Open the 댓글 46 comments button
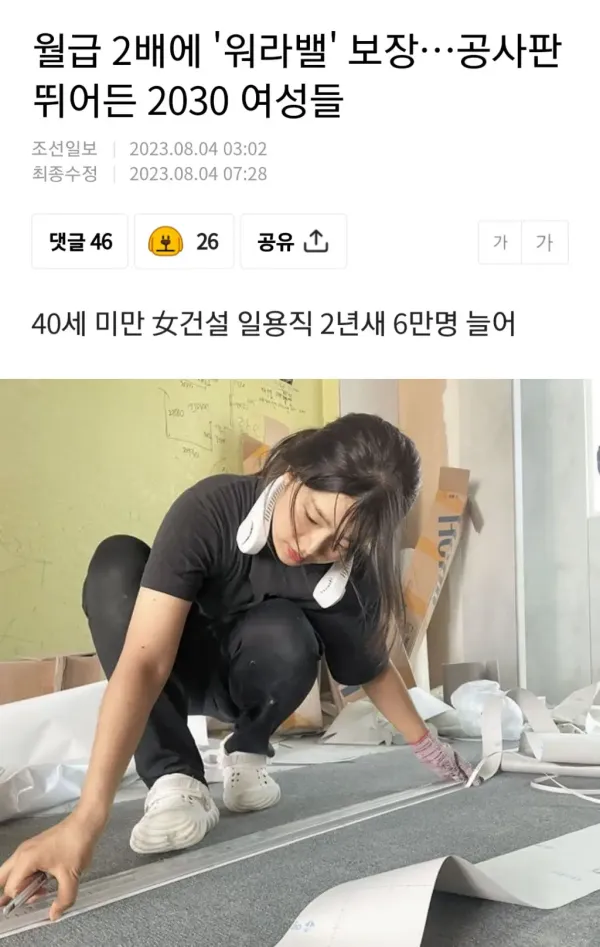Screen dimensions: 600x947 click(80, 241)
